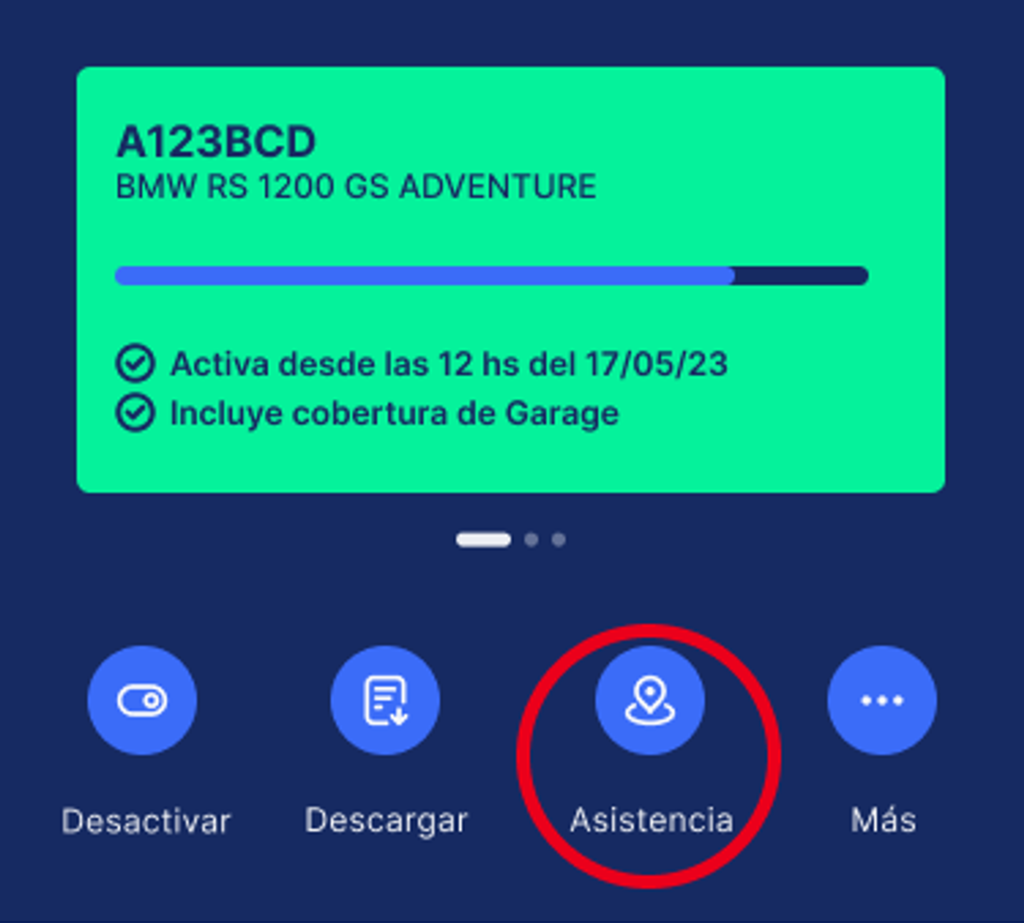Download the policy with Descargar
1024x923 pixels.
click(385, 700)
